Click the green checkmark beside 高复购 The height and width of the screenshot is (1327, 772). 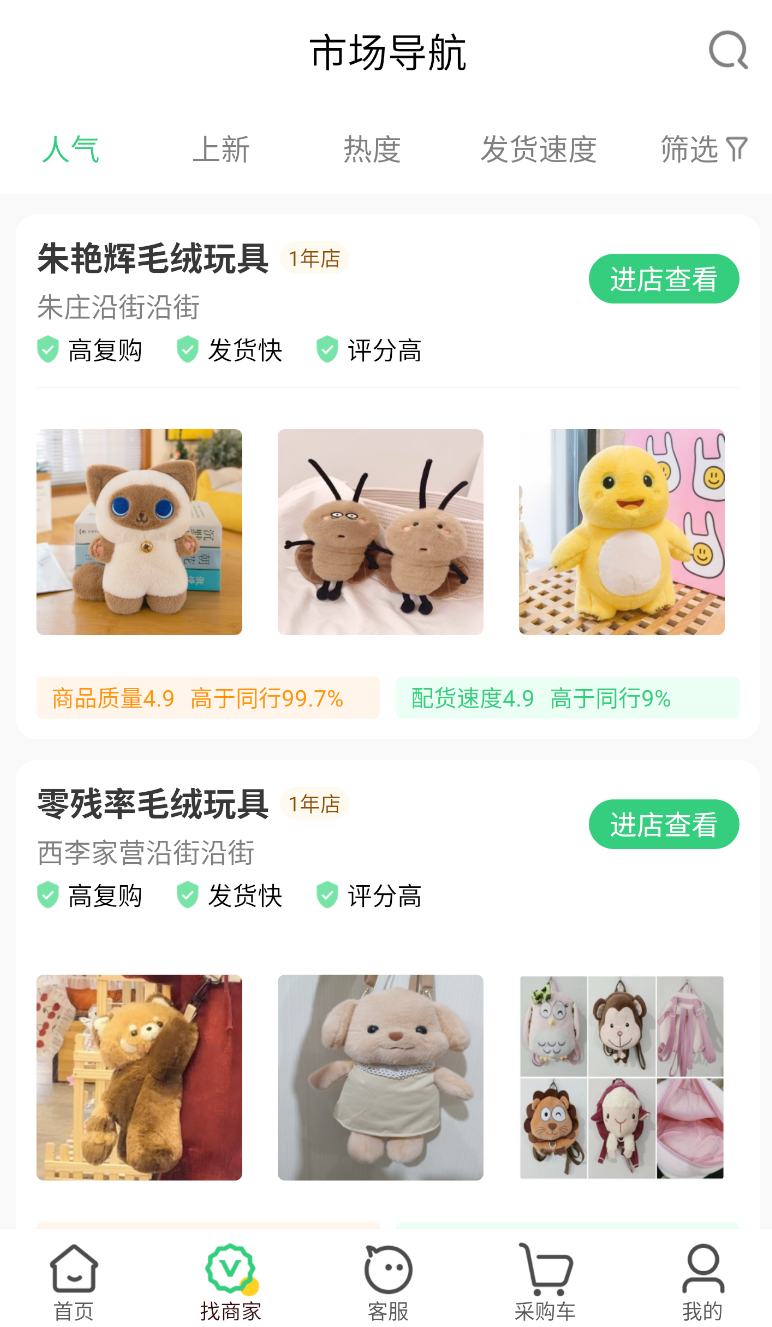point(48,350)
